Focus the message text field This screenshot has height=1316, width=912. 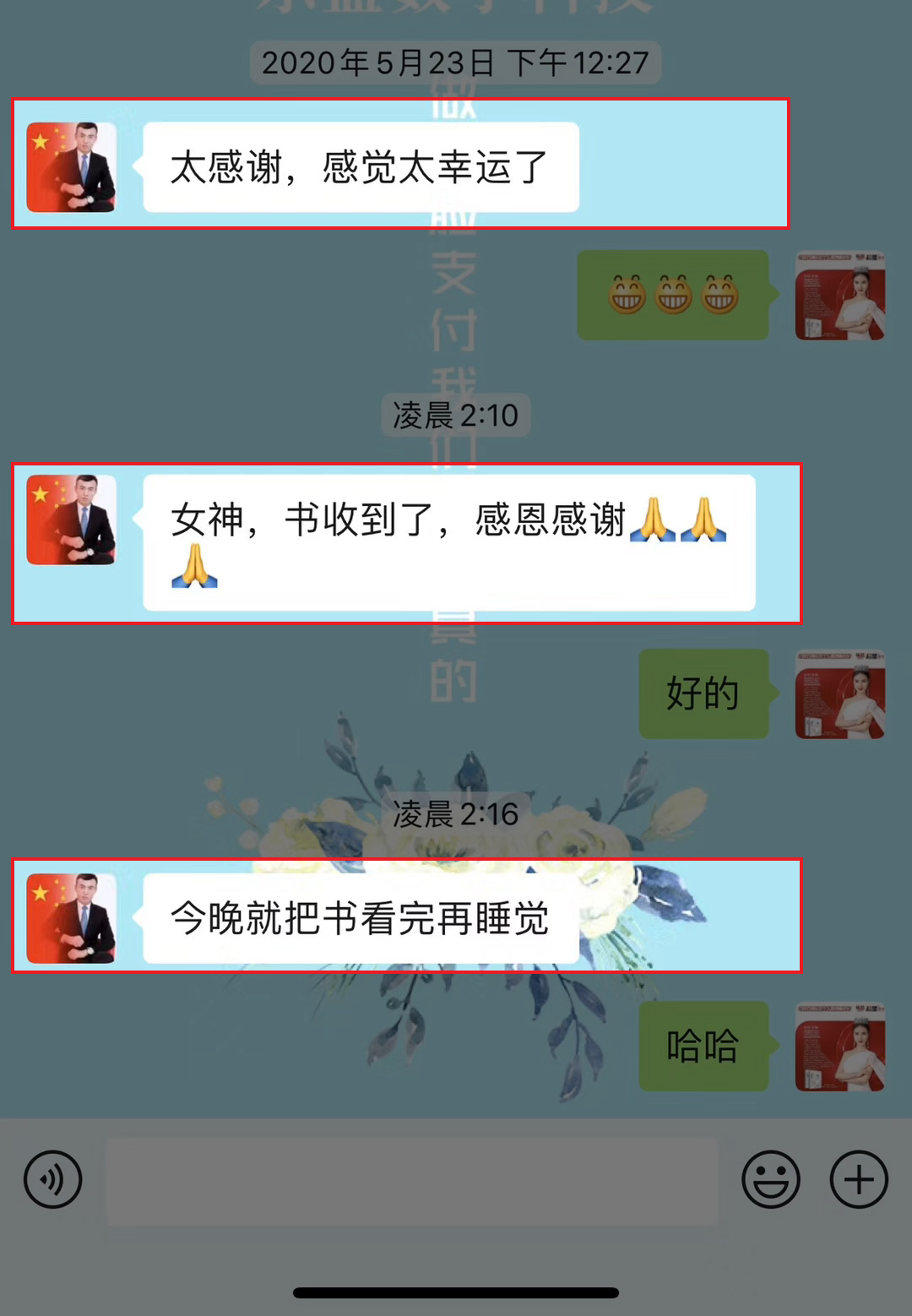412,1181
